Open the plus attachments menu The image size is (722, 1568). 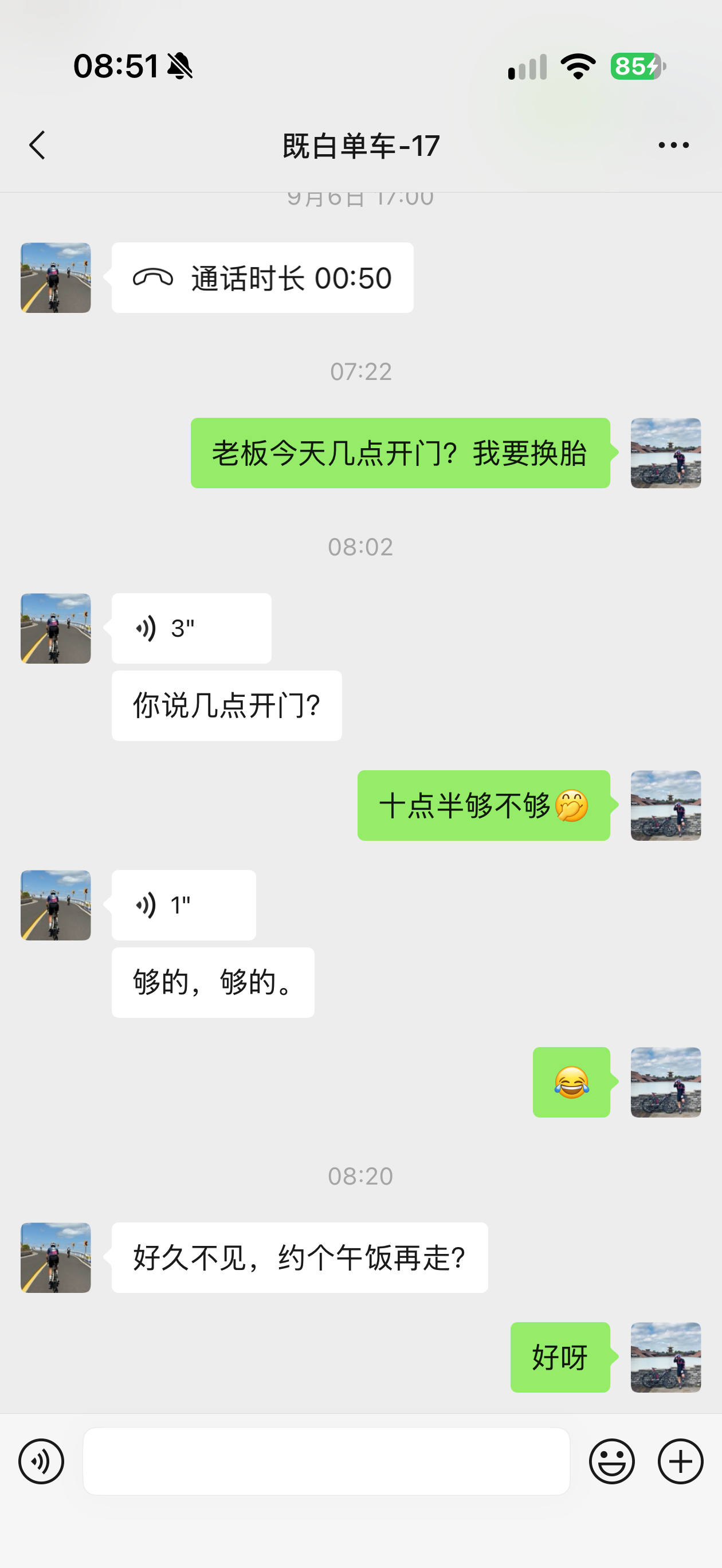681,1461
